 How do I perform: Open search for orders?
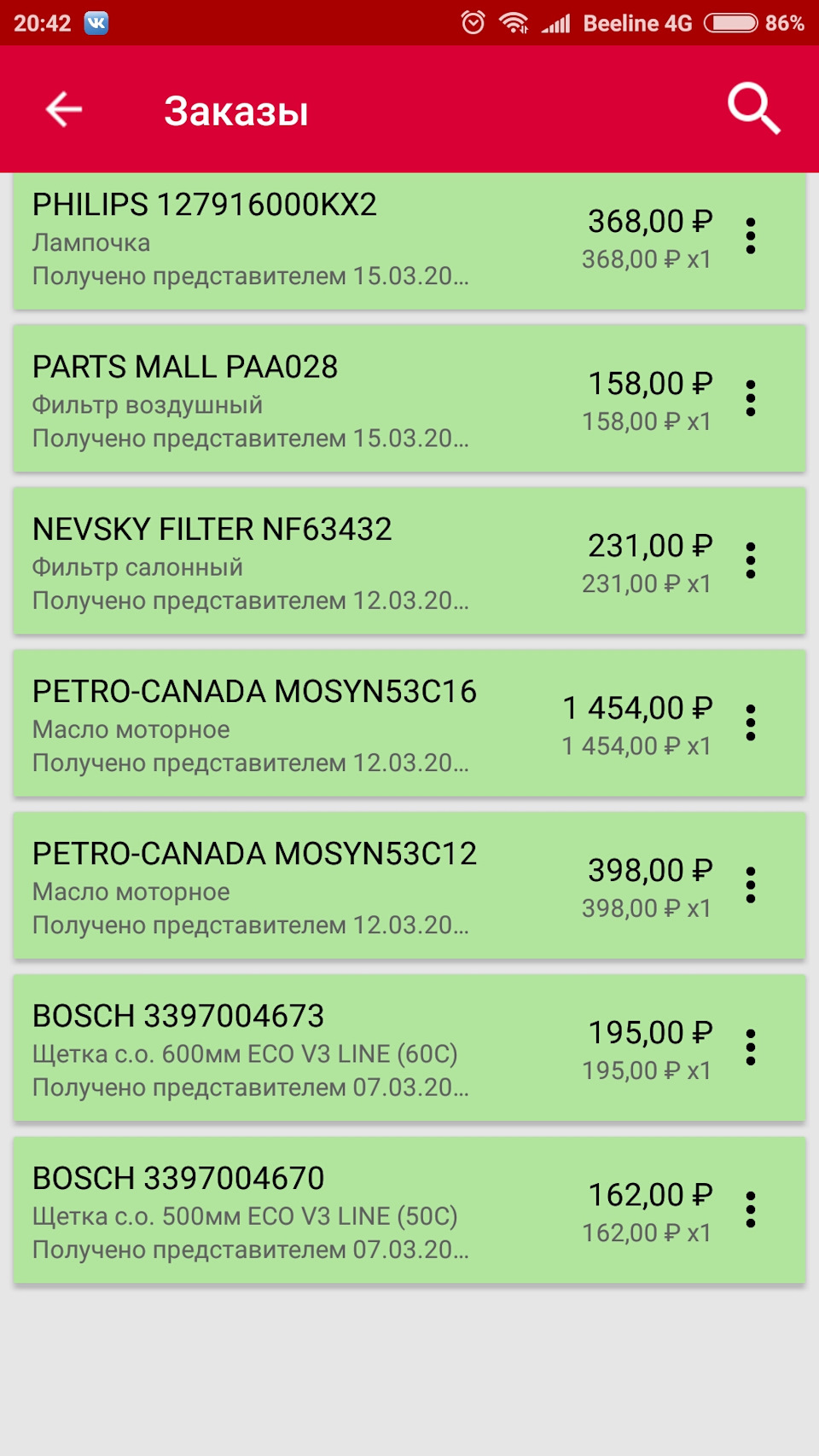pos(753,109)
